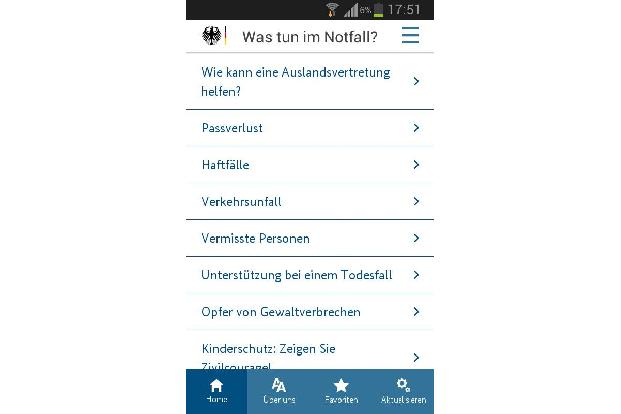621x414 pixels.
Task: Switch to the Favoriten tab
Action: click(341, 391)
